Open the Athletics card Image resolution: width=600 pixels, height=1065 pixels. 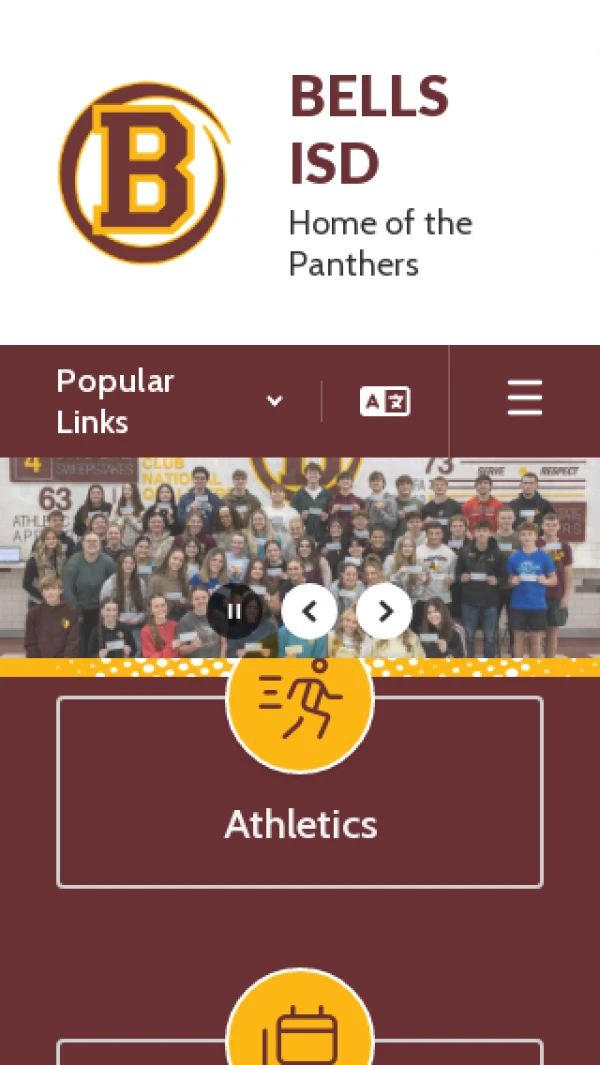[x=300, y=791]
